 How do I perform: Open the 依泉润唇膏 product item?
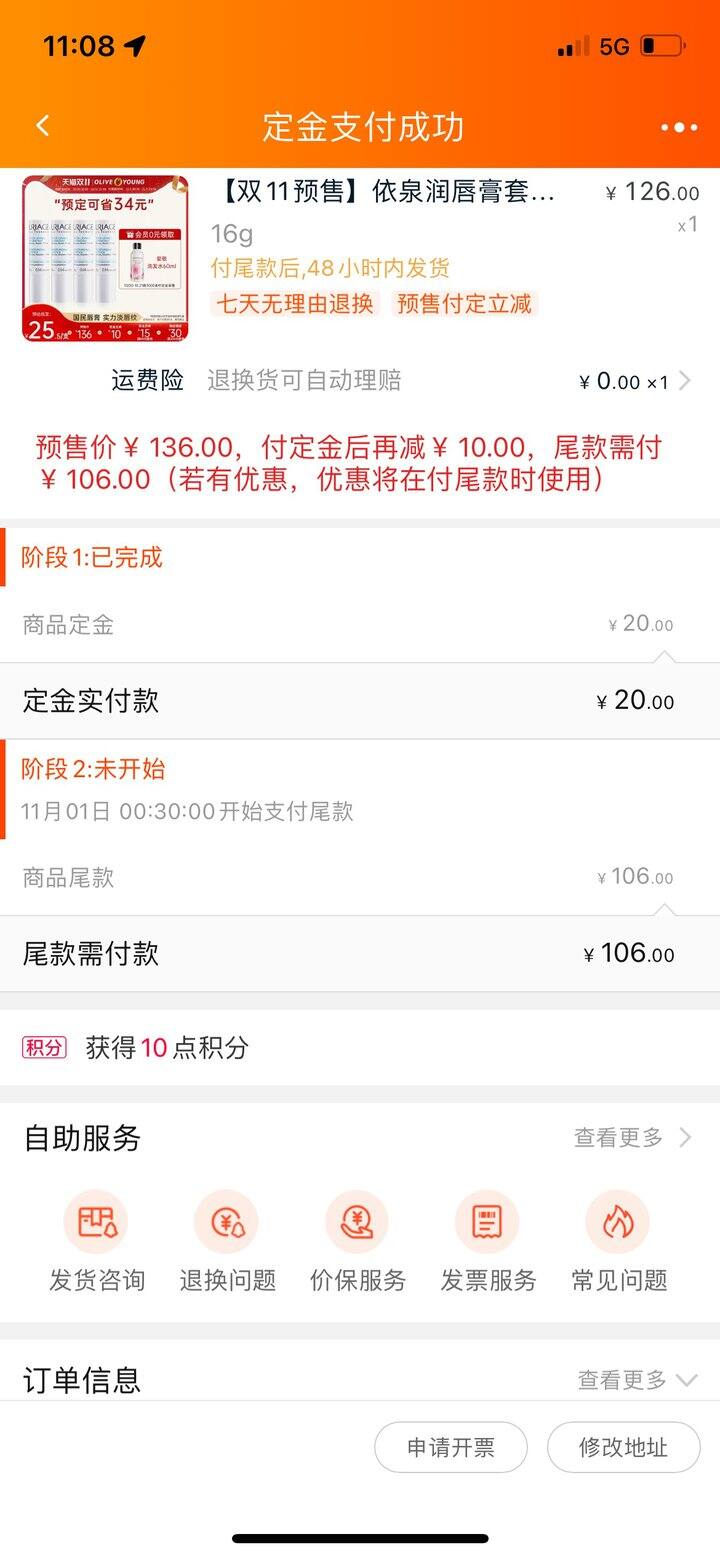tap(360, 258)
